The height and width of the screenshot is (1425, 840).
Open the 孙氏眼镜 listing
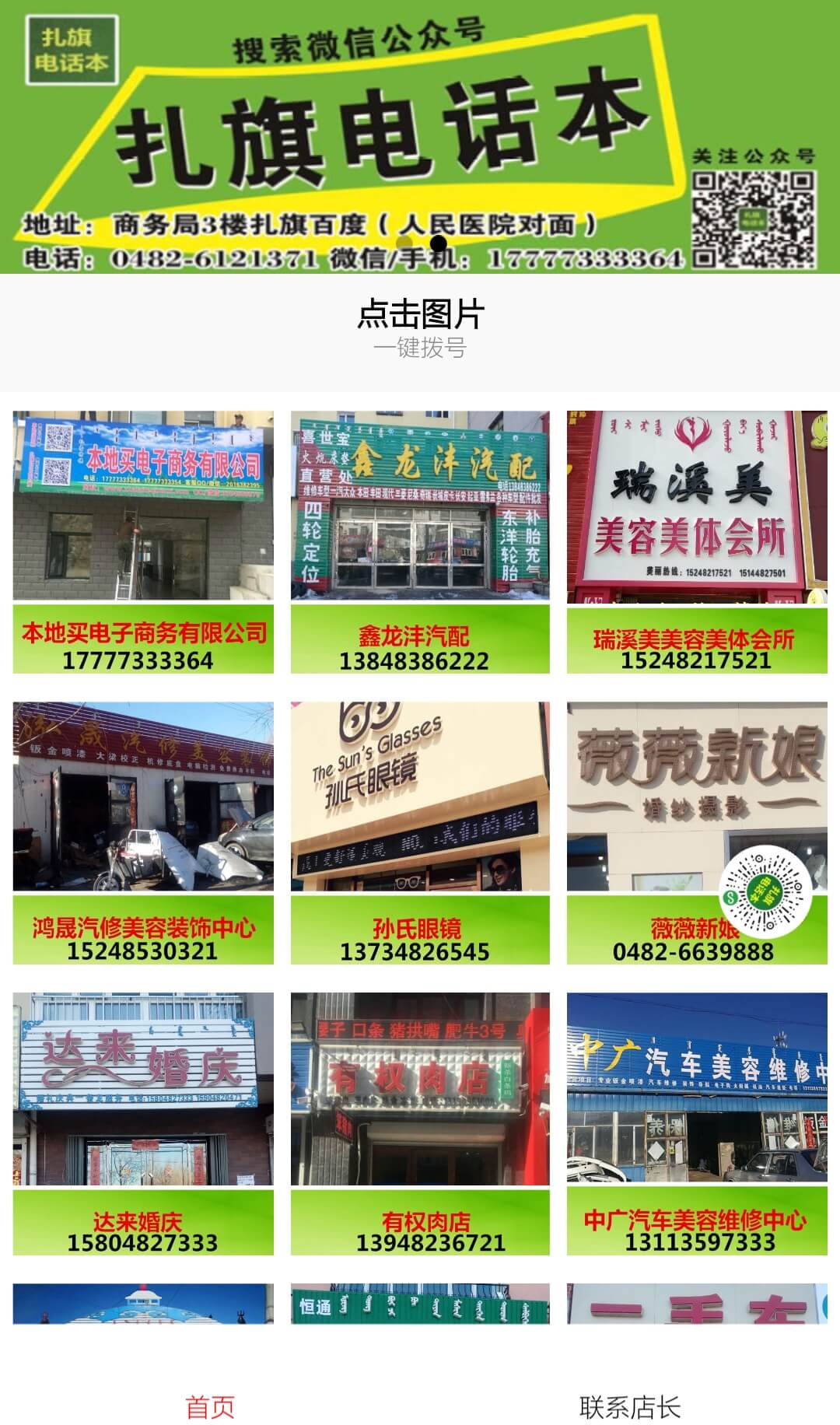(x=420, y=832)
